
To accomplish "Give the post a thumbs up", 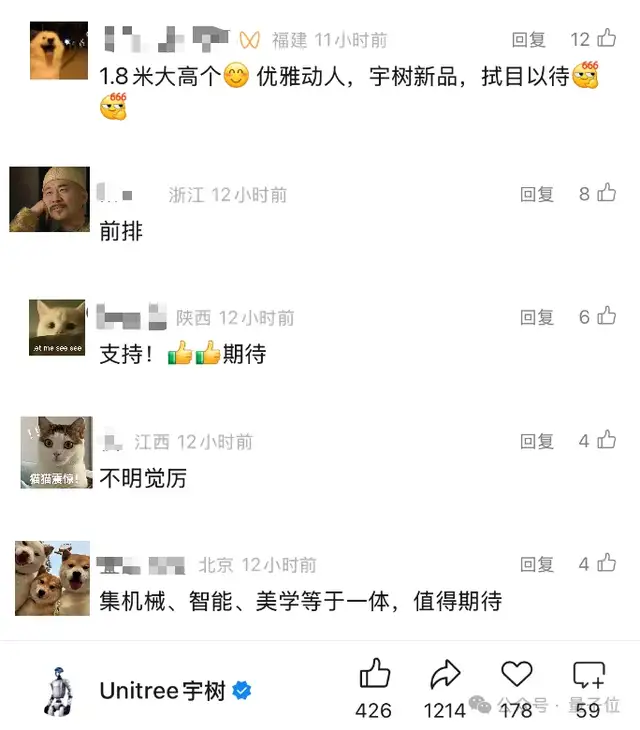I will click(x=374, y=675).
